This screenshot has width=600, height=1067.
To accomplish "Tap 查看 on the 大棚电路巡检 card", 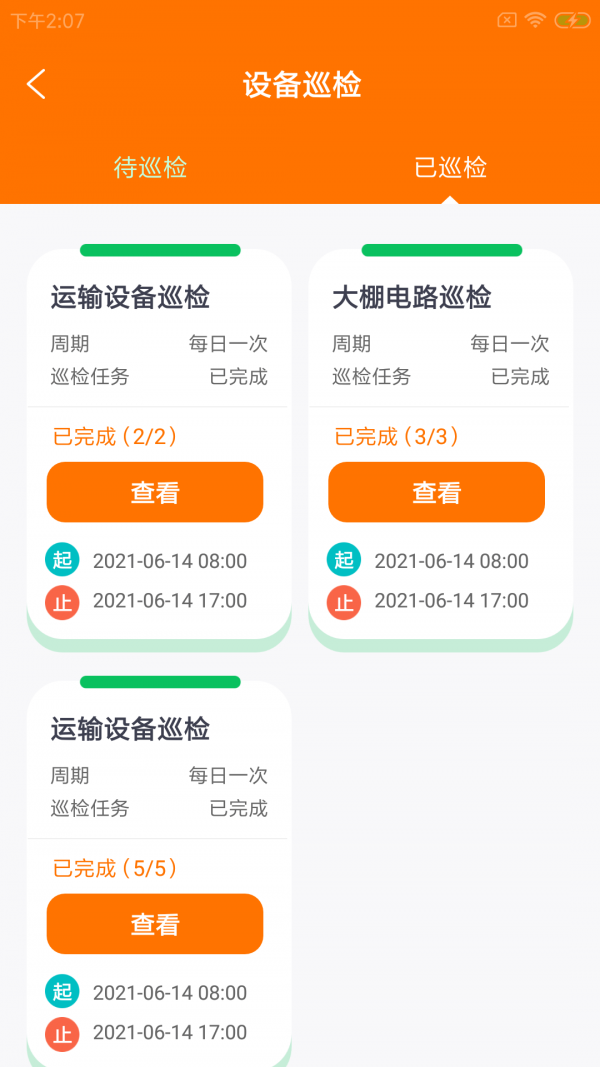I will 436,492.
